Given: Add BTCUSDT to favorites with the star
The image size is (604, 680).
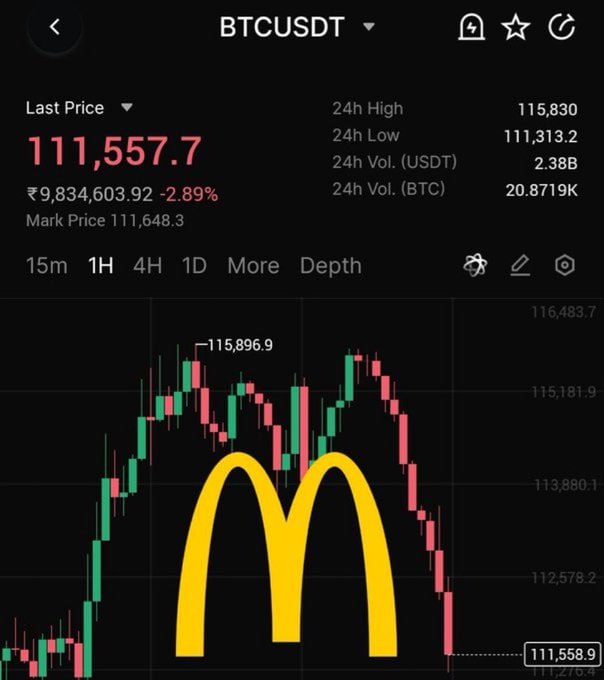Looking at the screenshot, I should (x=515, y=28).
